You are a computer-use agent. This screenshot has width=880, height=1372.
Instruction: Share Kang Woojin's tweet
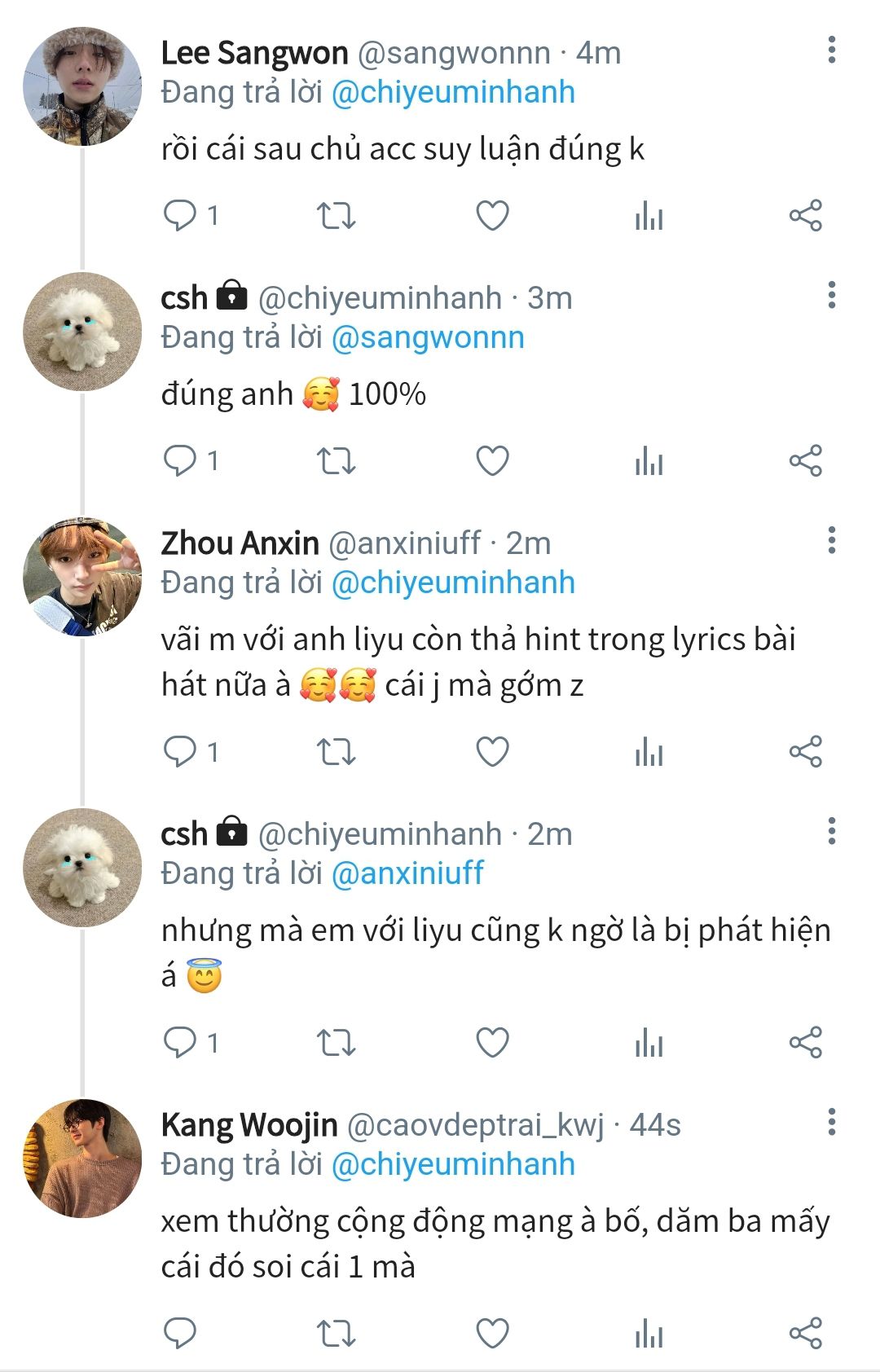click(805, 1334)
